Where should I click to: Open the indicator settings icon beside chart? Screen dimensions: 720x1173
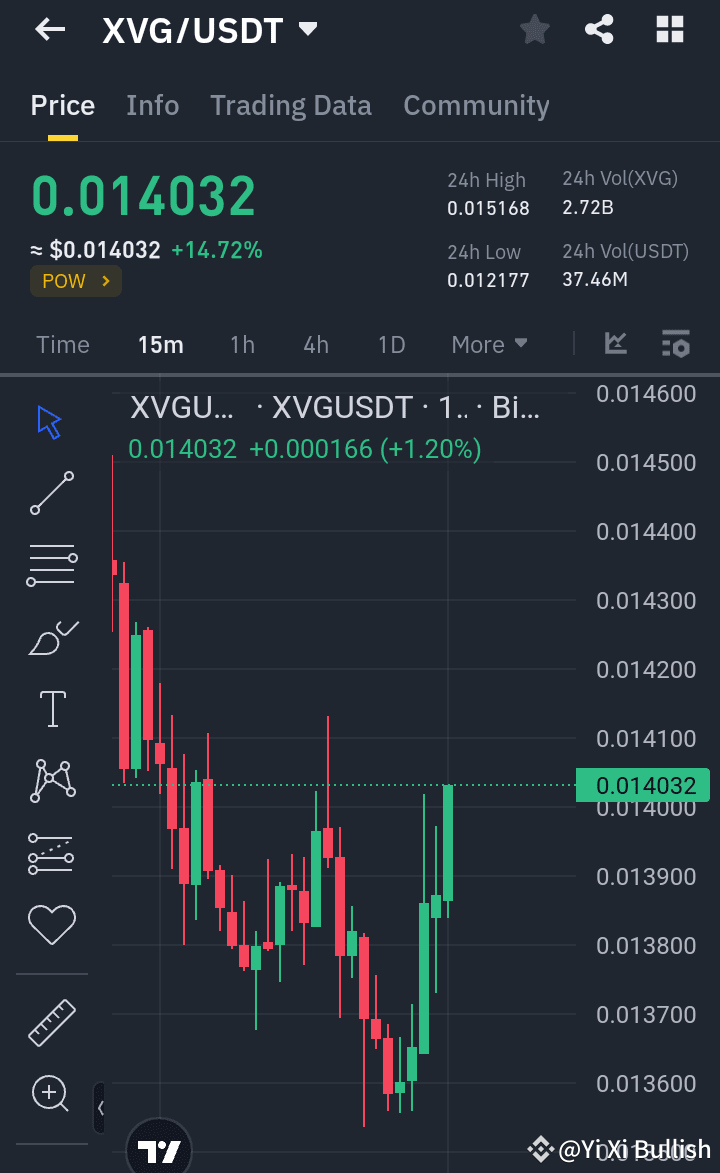pyautogui.click(x=676, y=344)
